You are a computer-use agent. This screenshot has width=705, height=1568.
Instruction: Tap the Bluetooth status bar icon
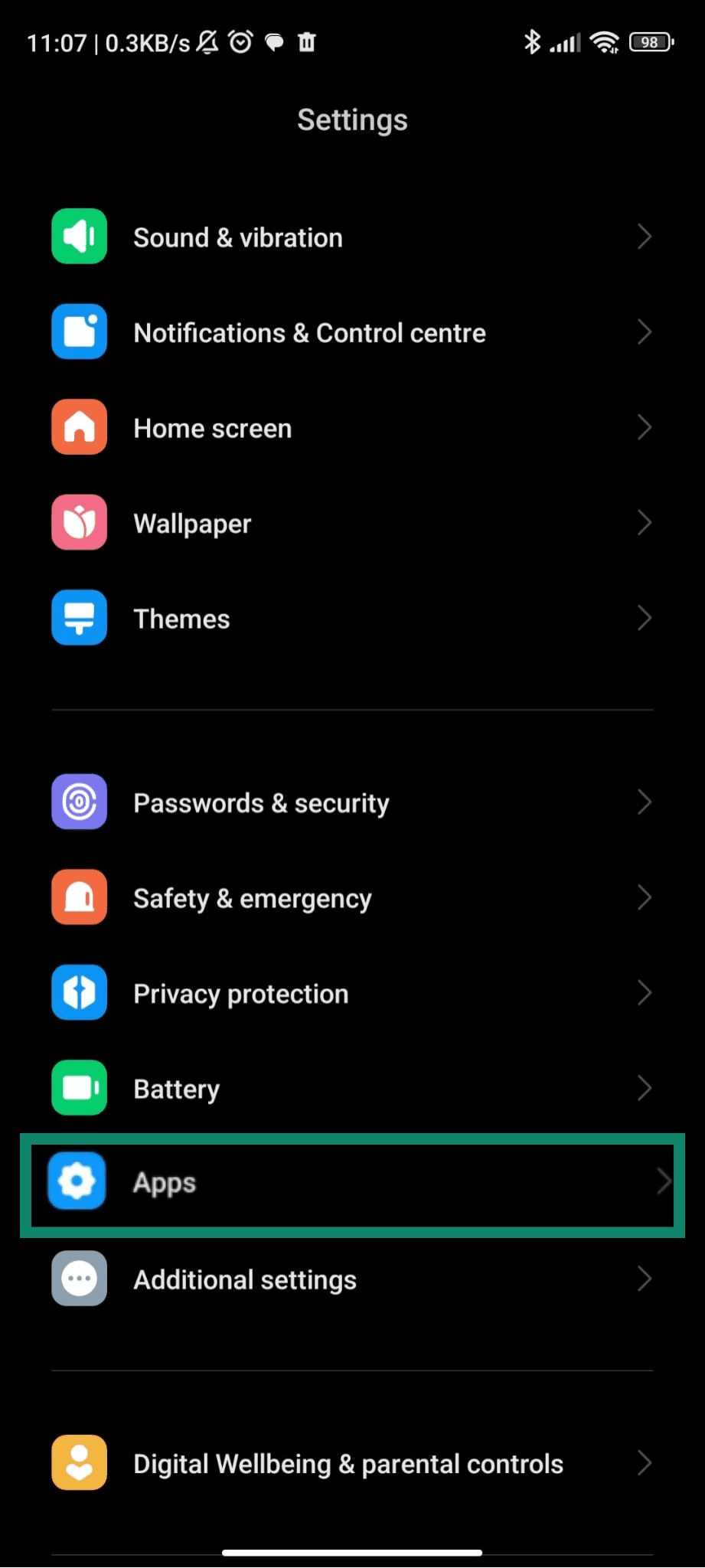click(x=532, y=40)
